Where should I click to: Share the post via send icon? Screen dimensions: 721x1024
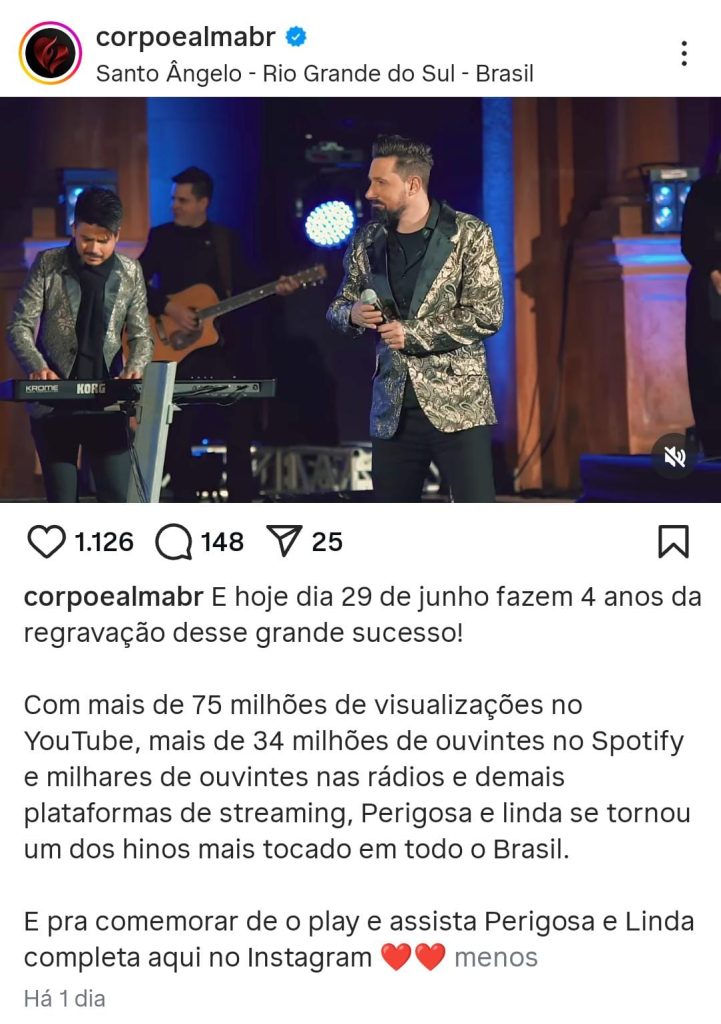(285, 542)
